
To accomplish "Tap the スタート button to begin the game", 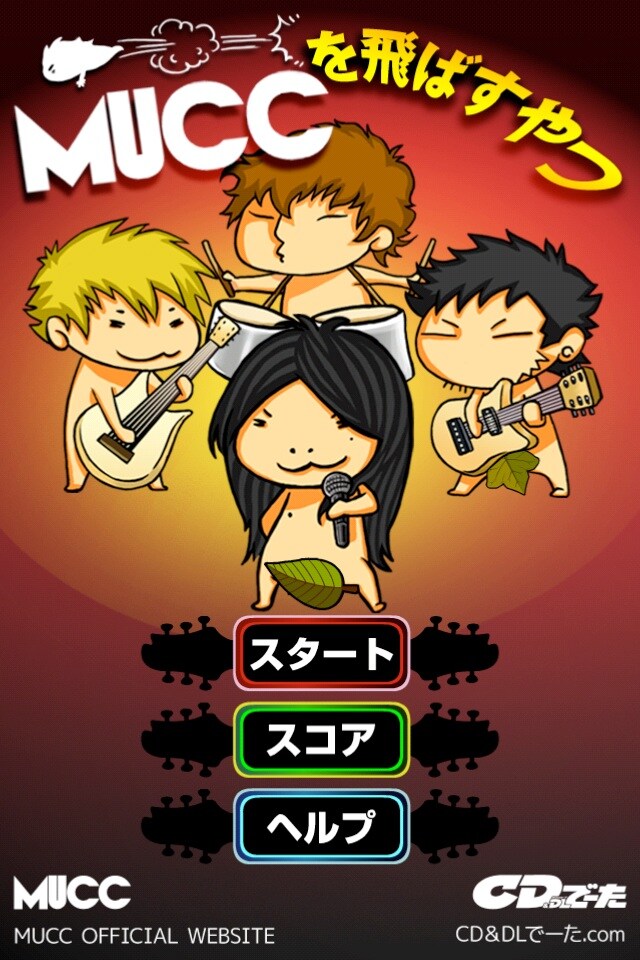I will point(321,653).
